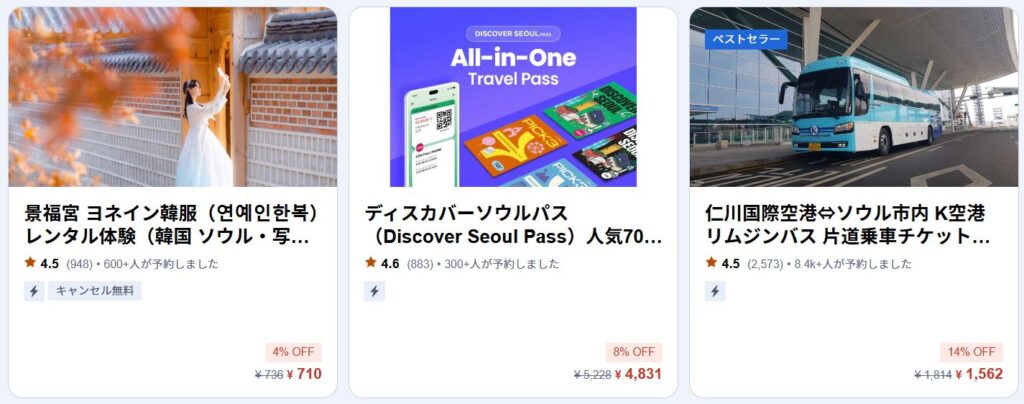Screen dimensions: 1024x404
Task: Open the Discover Seoul Pass card
Action: (x=513, y=225)
